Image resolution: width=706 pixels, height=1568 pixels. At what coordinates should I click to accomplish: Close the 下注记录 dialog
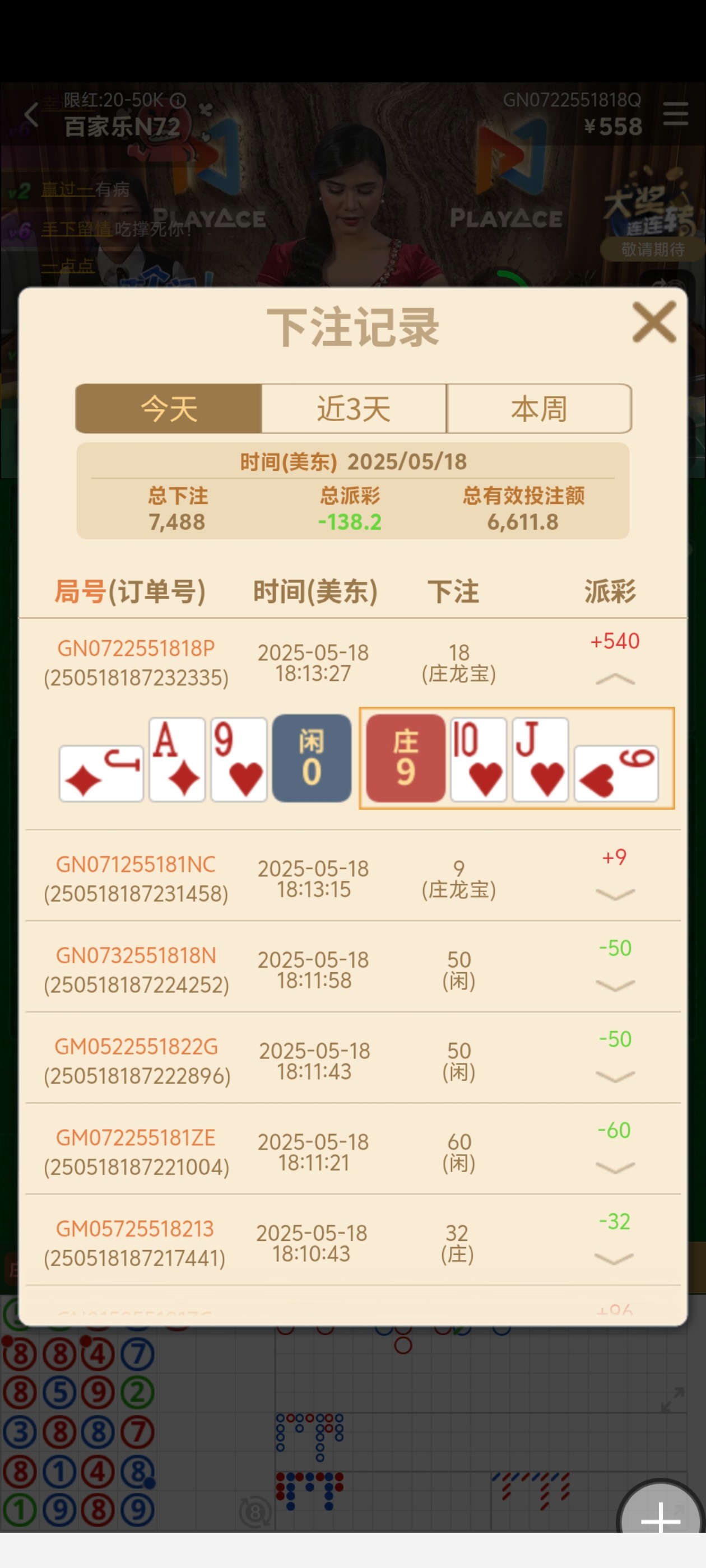654,321
